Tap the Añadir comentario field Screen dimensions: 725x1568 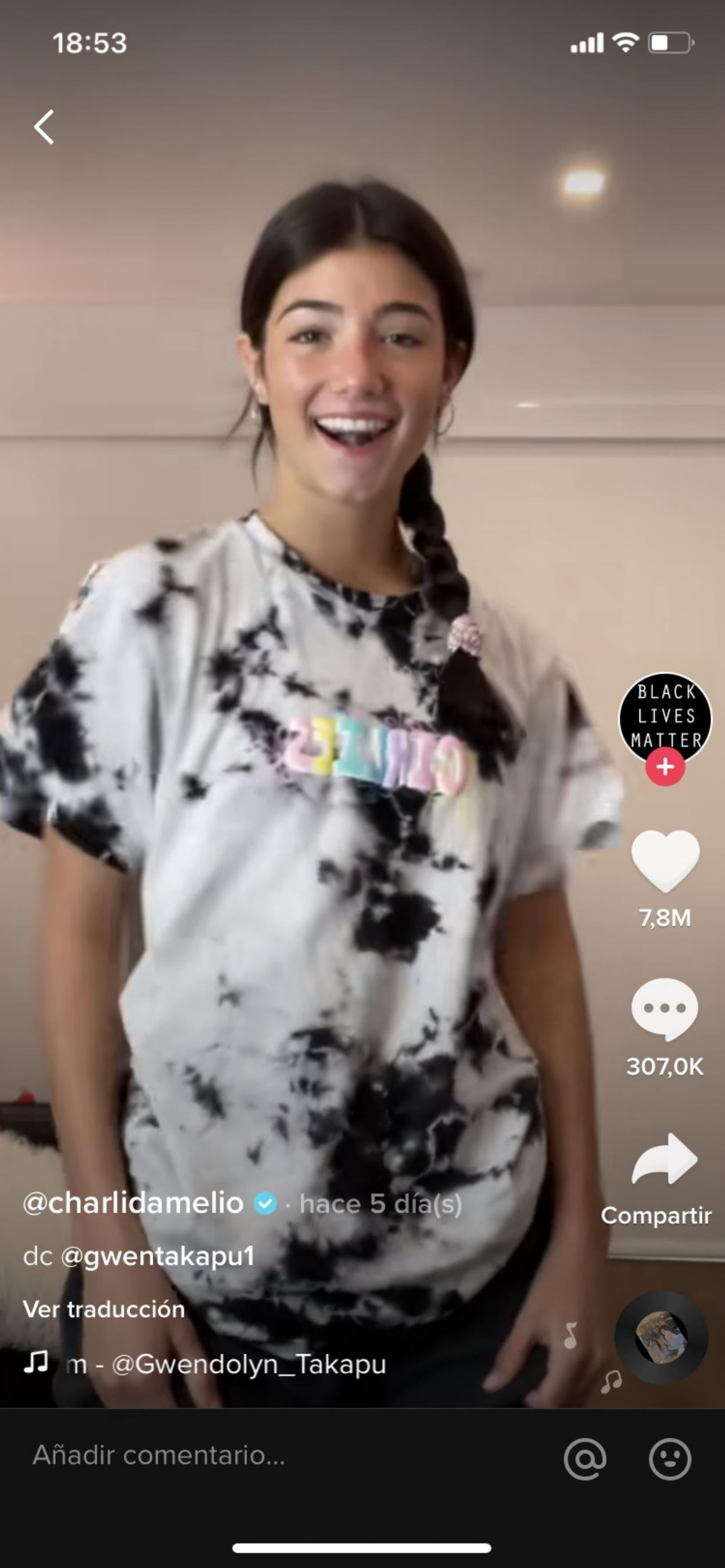tap(243, 1455)
